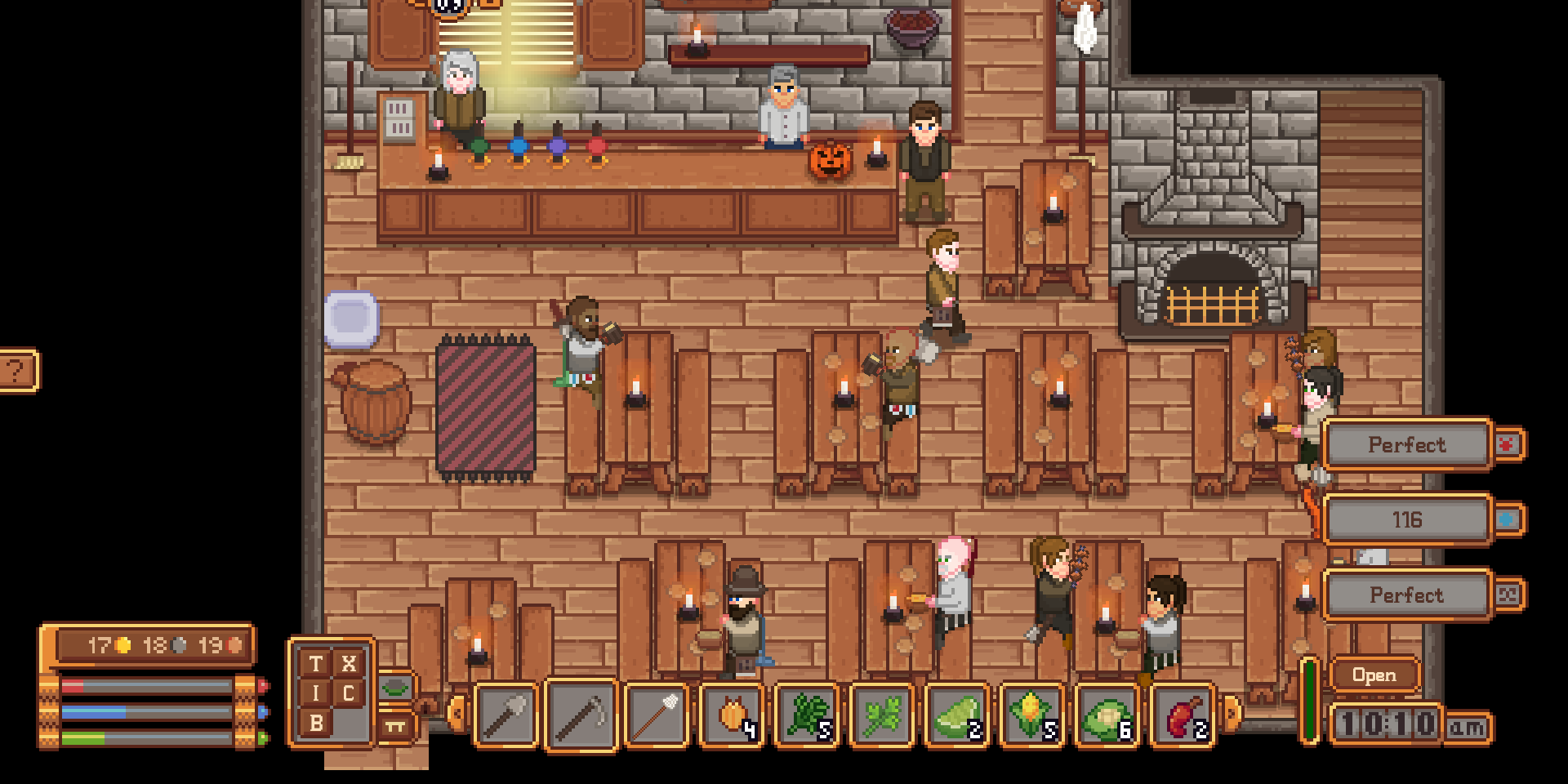This screenshot has height=784, width=1568.
Task: Select the broom tool slot
Action: (656, 715)
